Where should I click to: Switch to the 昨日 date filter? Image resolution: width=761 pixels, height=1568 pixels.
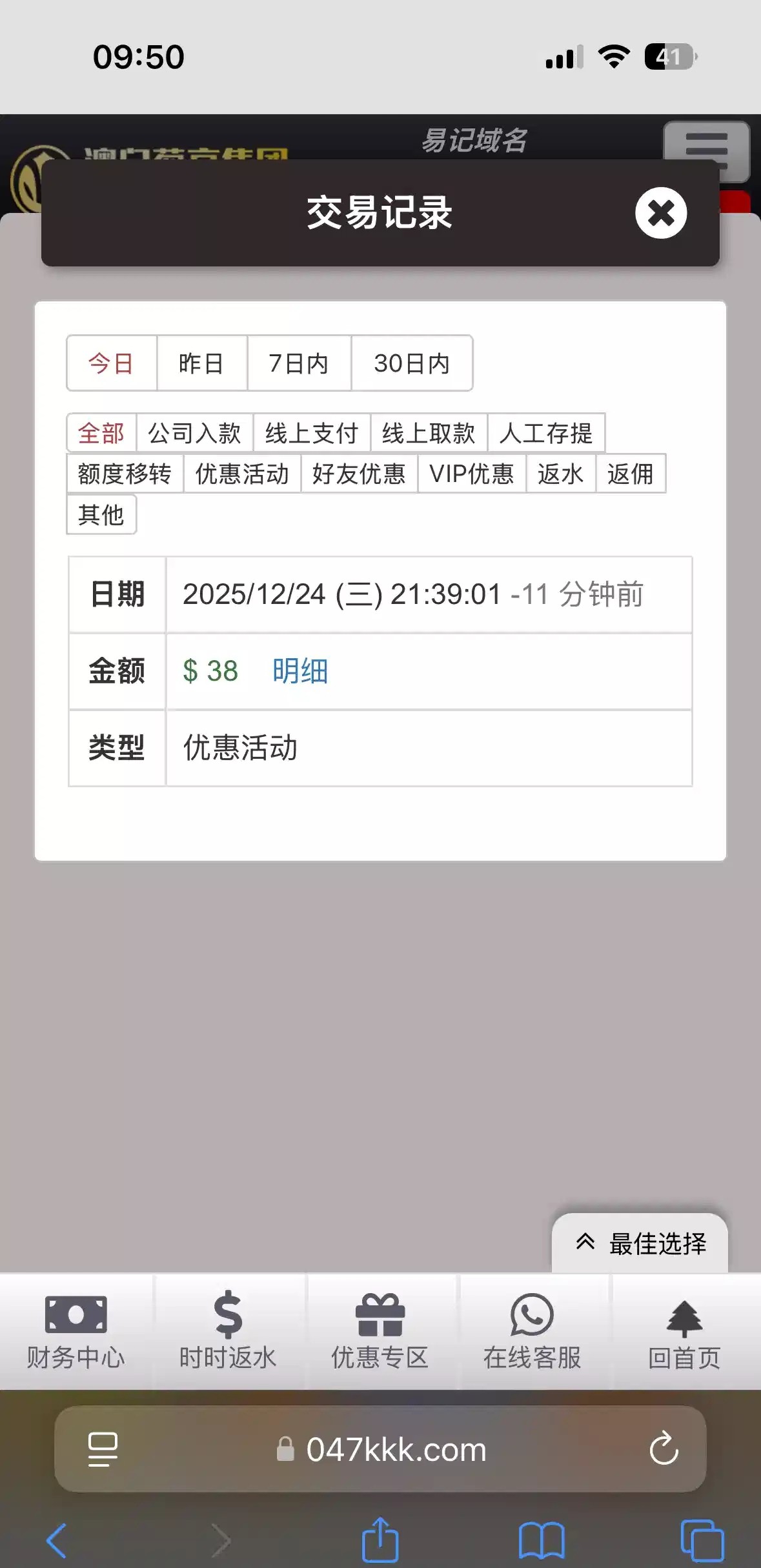point(201,363)
